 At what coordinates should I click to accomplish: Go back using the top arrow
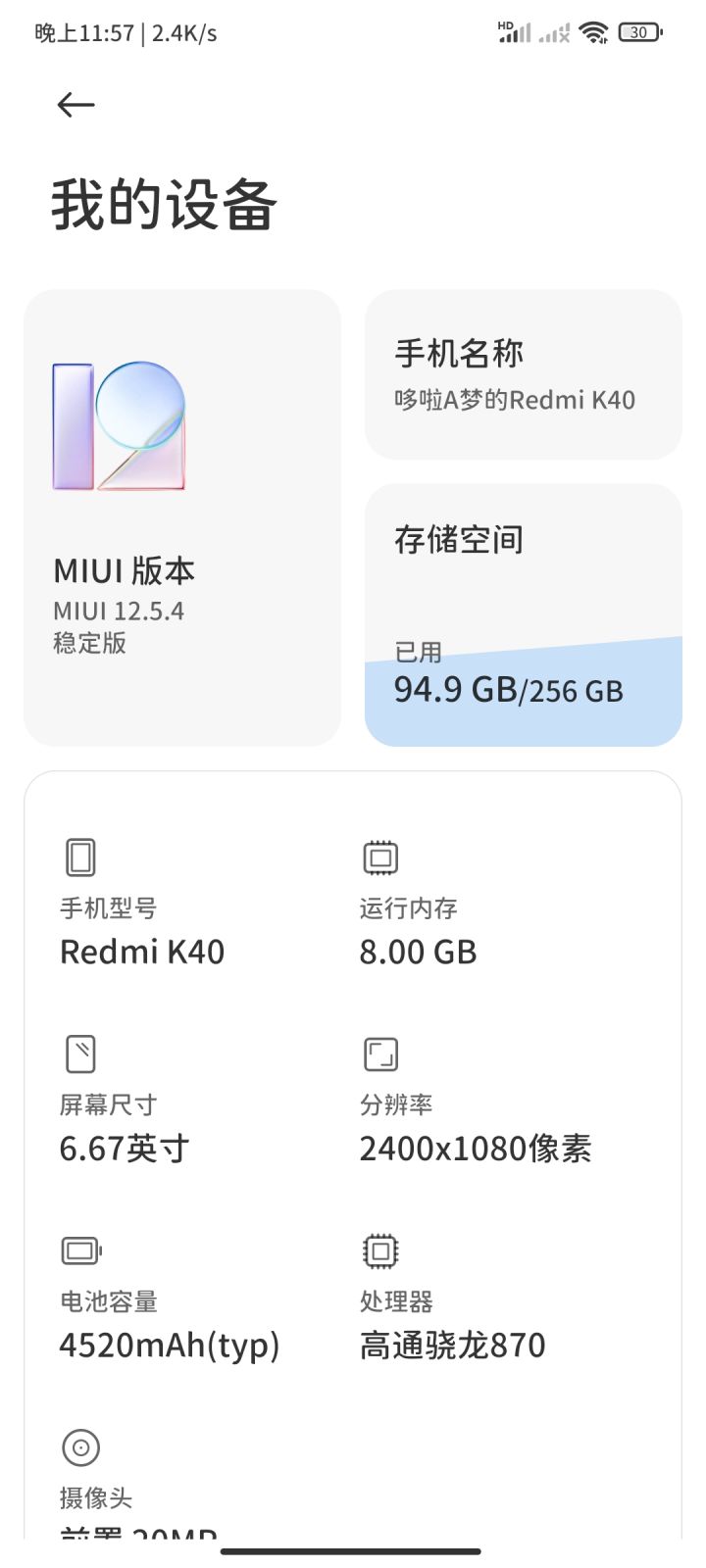(76, 105)
